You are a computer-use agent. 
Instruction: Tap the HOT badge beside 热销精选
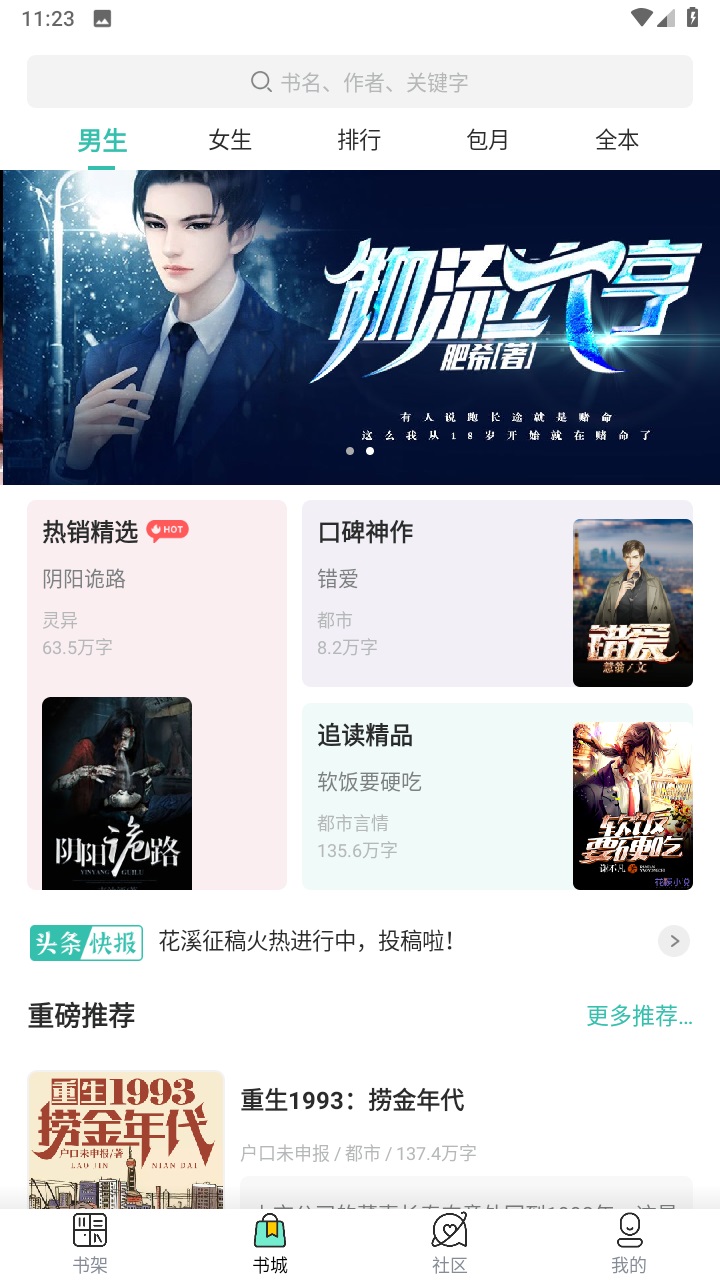167,530
